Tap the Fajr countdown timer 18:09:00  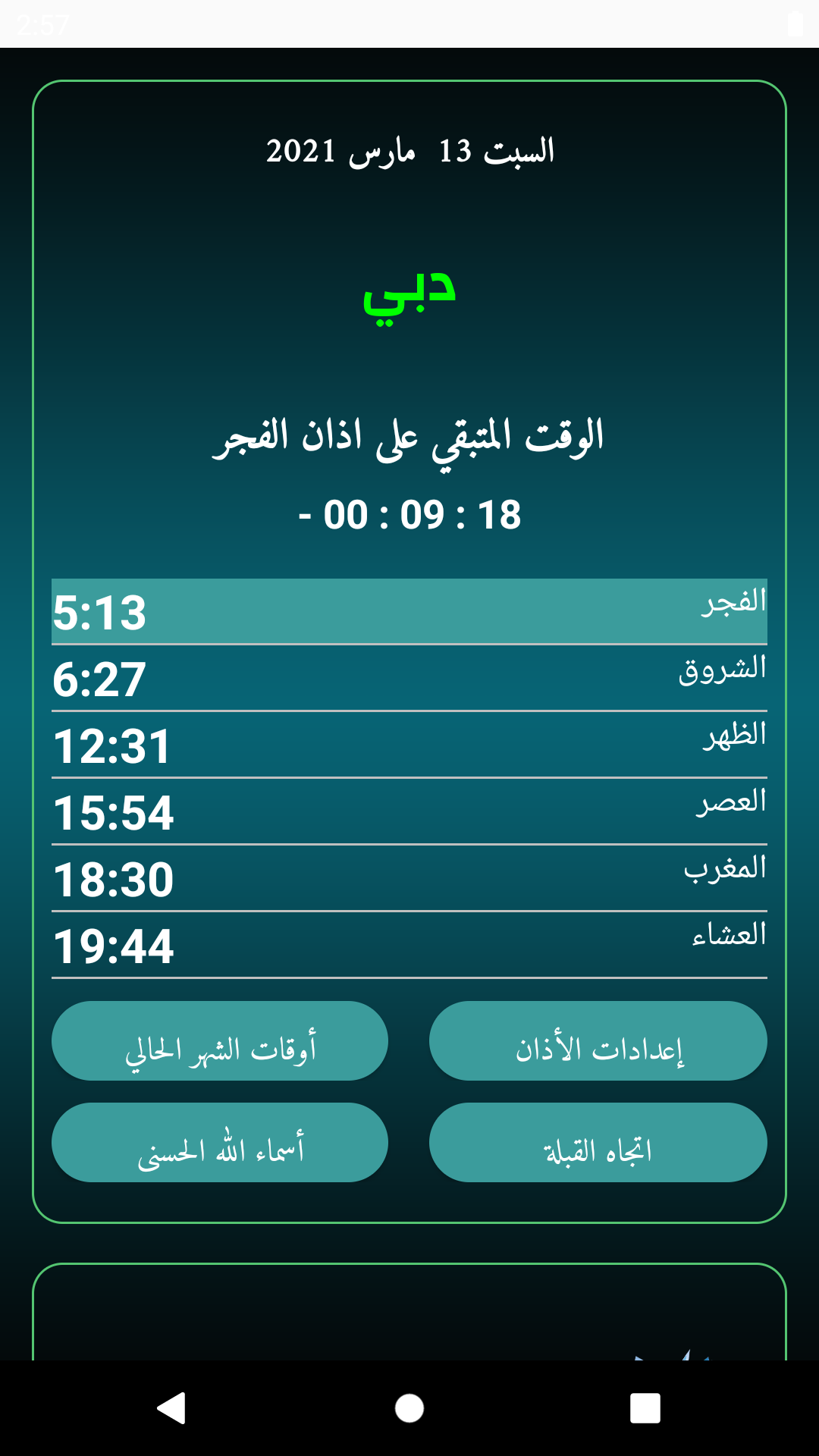point(409,514)
